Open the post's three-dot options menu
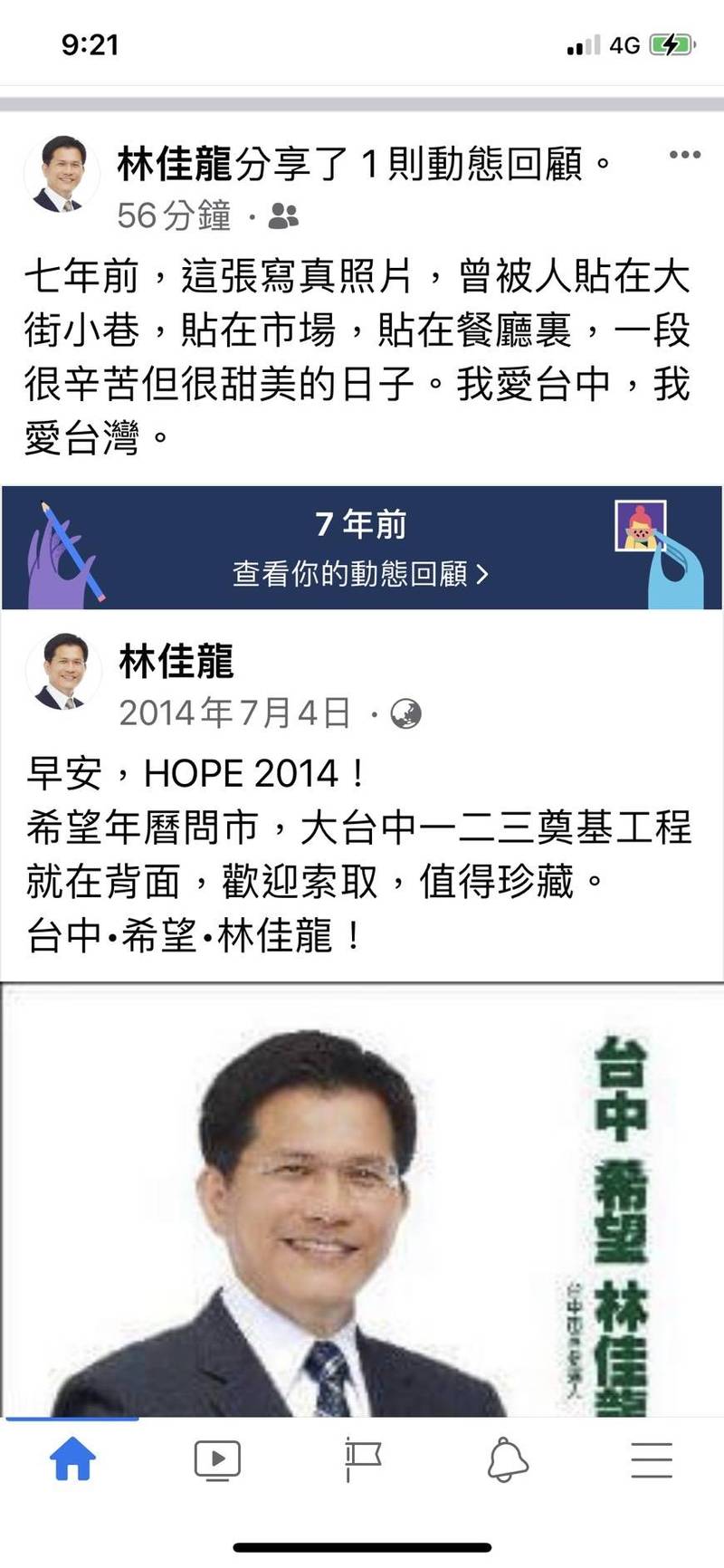 pos(684,155)
